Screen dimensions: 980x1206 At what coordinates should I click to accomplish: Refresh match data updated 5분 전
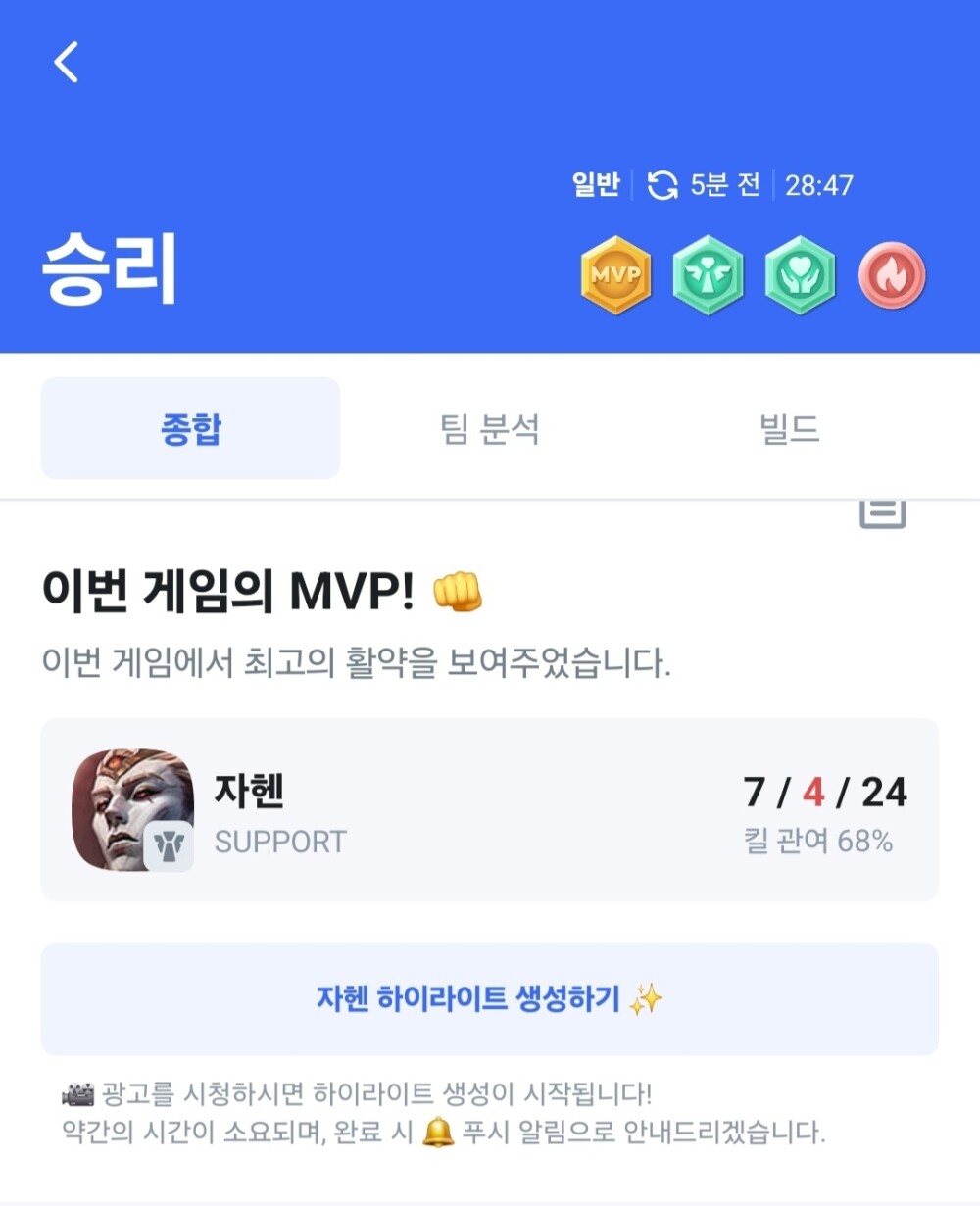click(663, 185)
